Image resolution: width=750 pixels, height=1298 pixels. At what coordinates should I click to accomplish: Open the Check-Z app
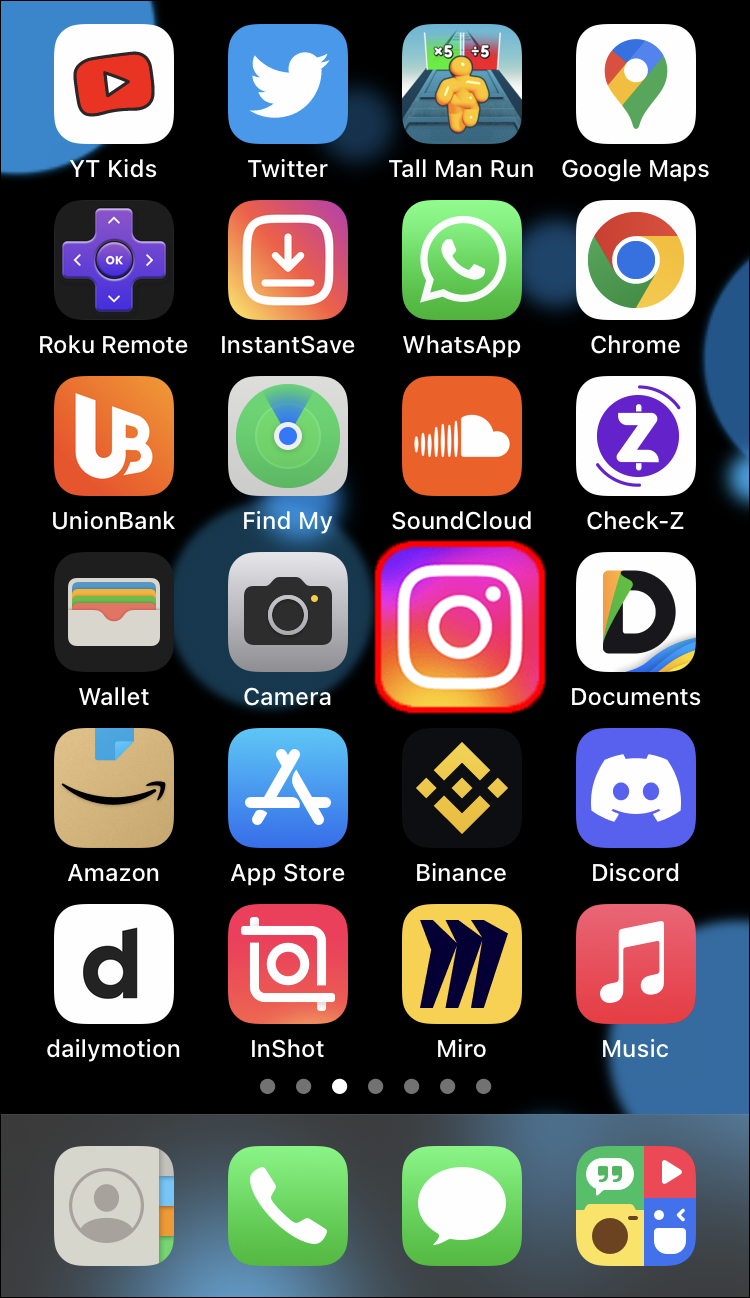coord(636,436)
